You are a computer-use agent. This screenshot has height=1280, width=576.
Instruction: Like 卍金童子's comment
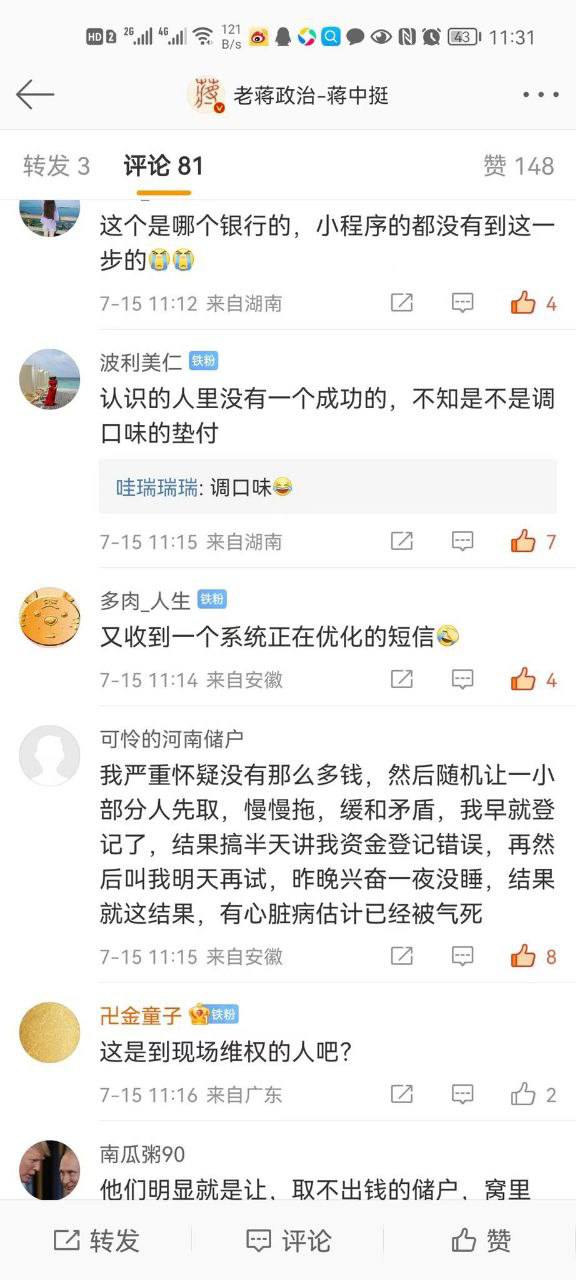pos(534,1094)
